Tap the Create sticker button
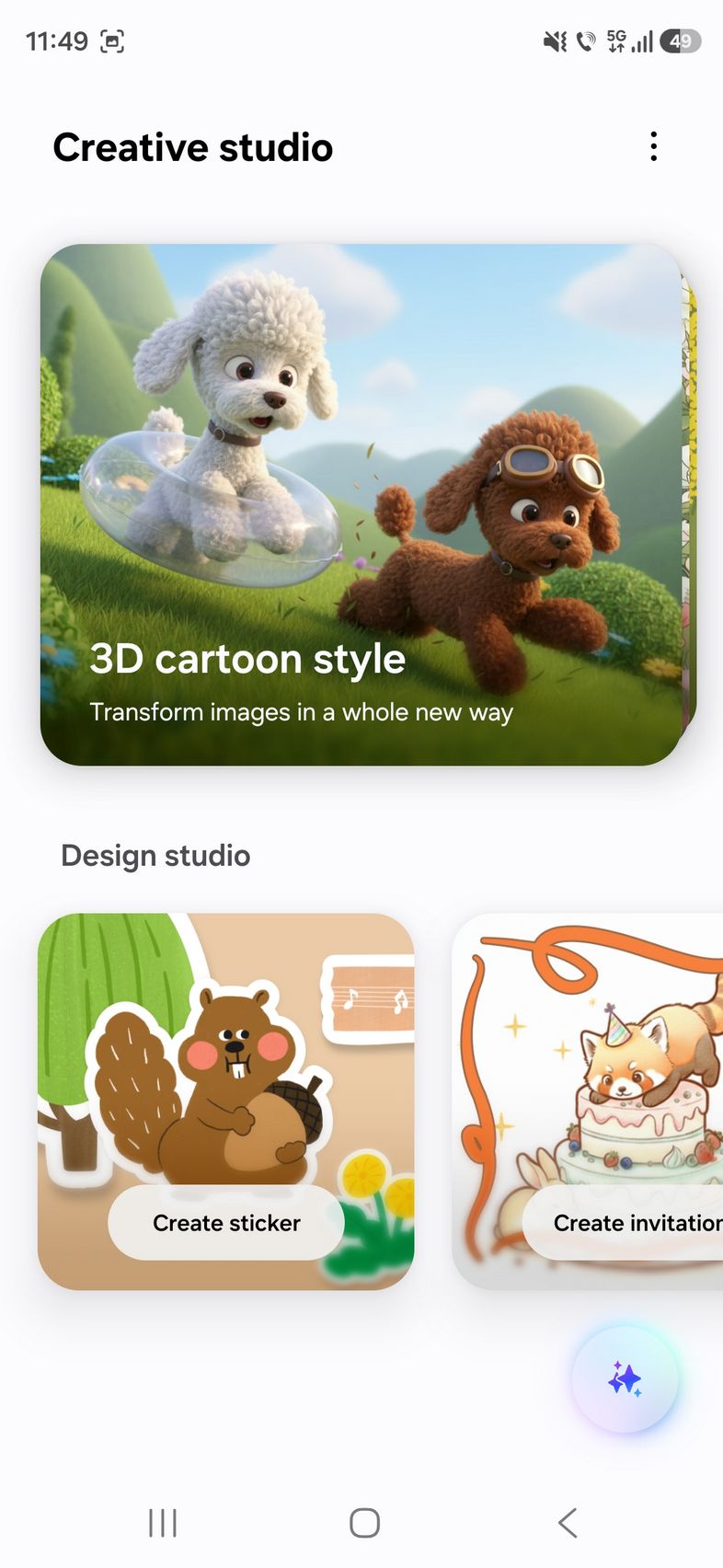Image resolution: width=723 pixels, height=1568 pixels. [226, 1223]
